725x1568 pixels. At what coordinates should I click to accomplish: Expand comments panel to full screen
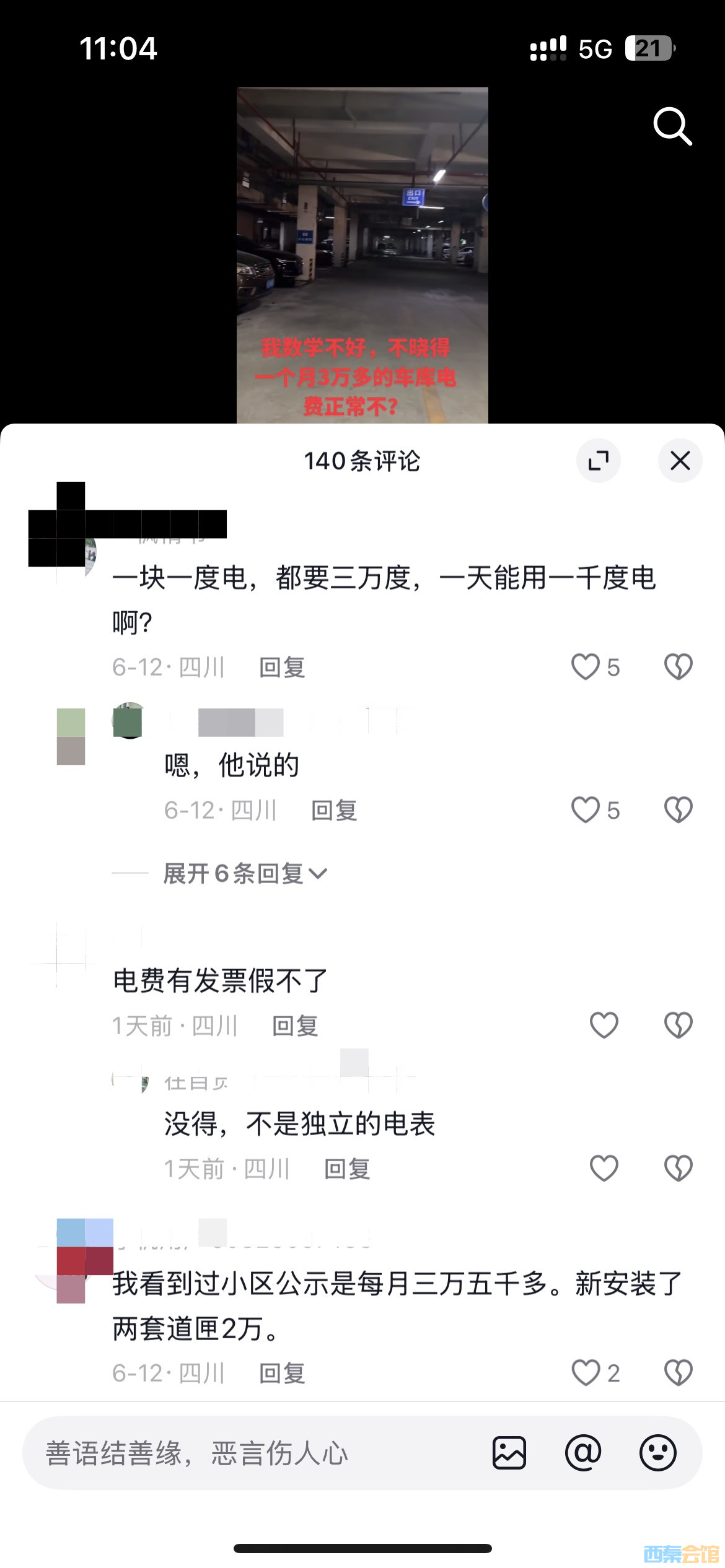coord(598,461)
